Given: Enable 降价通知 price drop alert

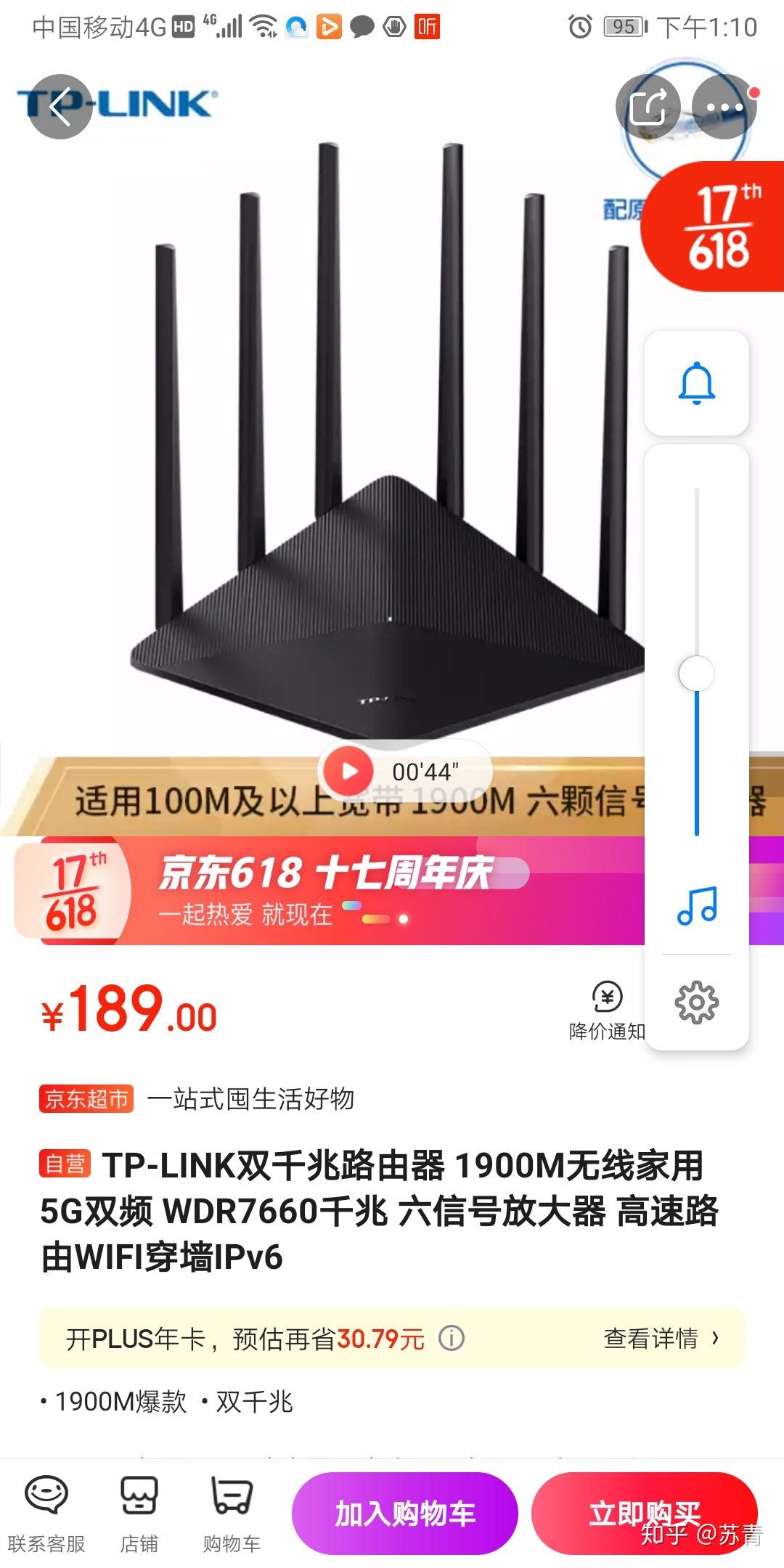Looking at the screenshot, I should point(607,1010).
